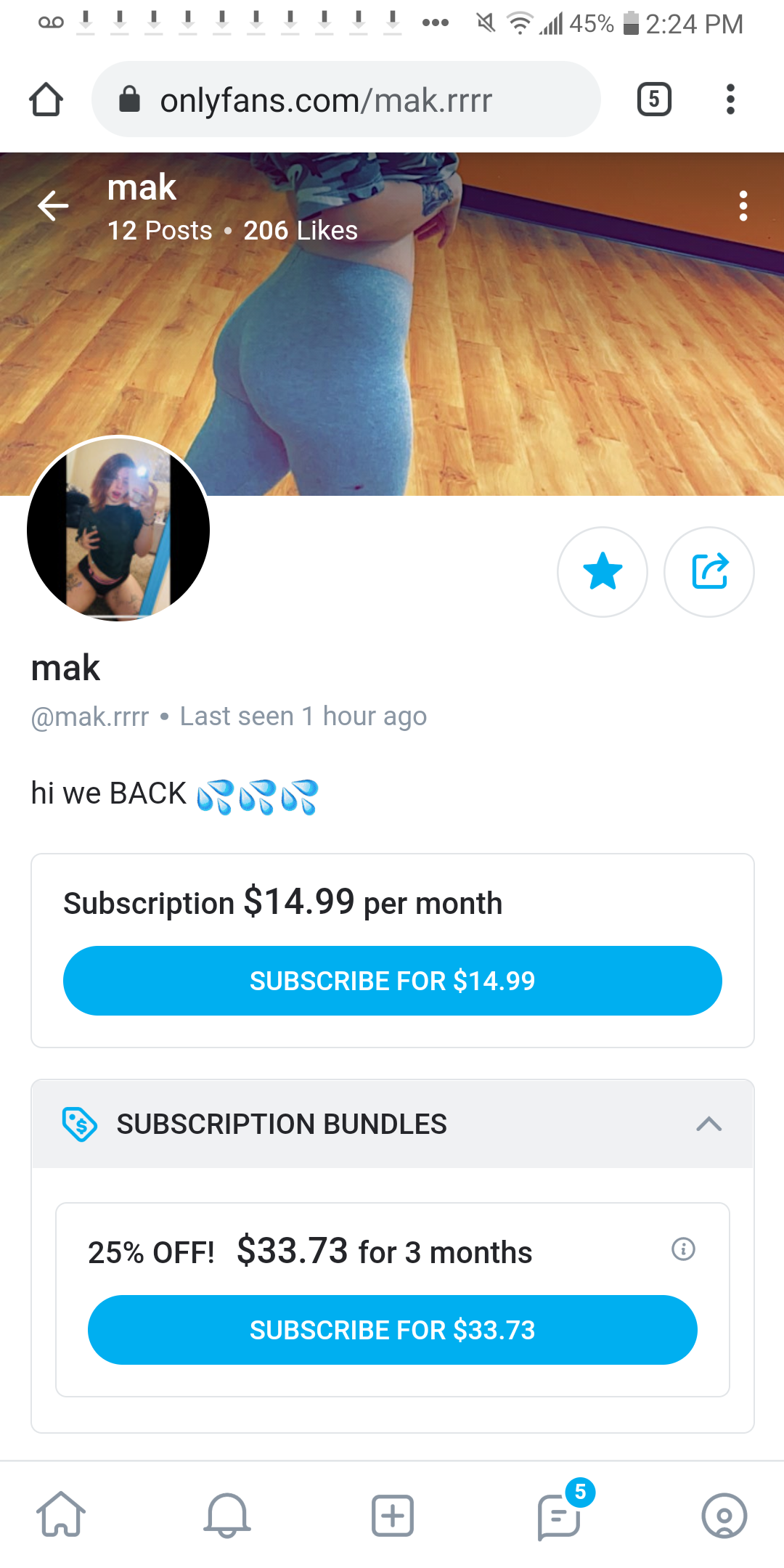This screenshot has height=1568, width=784.
Task: Open the browser options menu
Action: point(730,100)
